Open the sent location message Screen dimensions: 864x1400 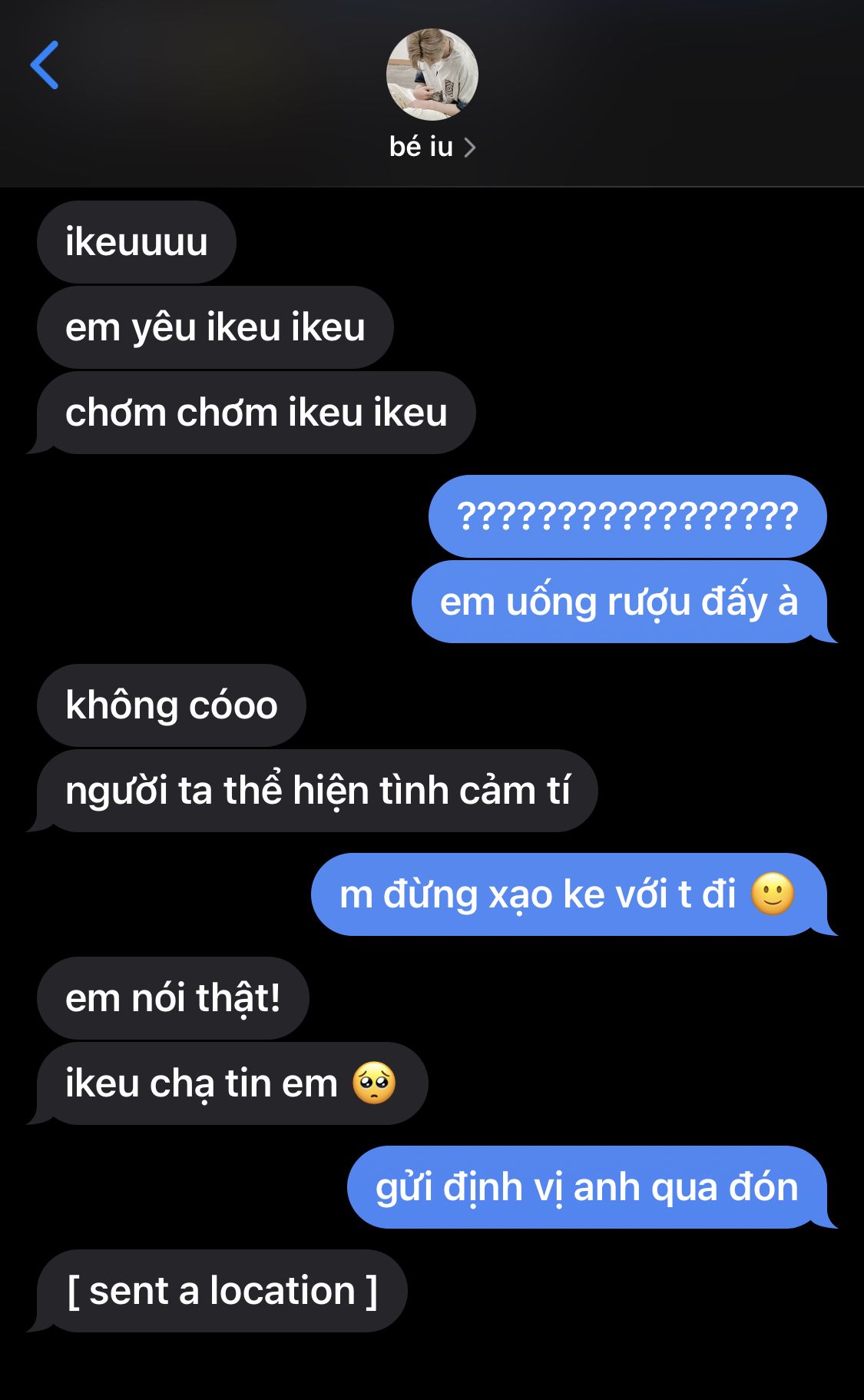[222, 1291]
